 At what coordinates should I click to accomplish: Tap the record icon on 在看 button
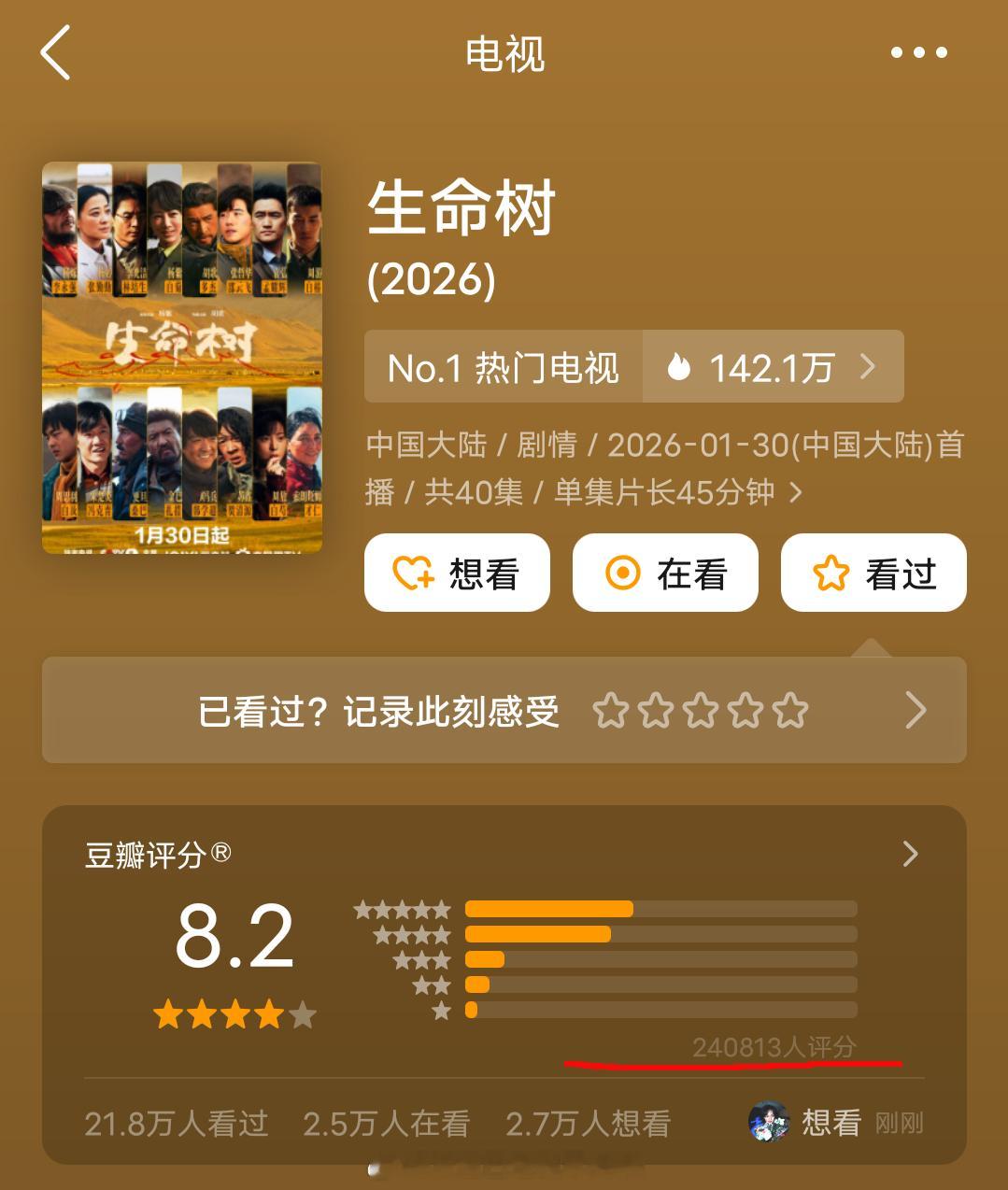point(621,574)
